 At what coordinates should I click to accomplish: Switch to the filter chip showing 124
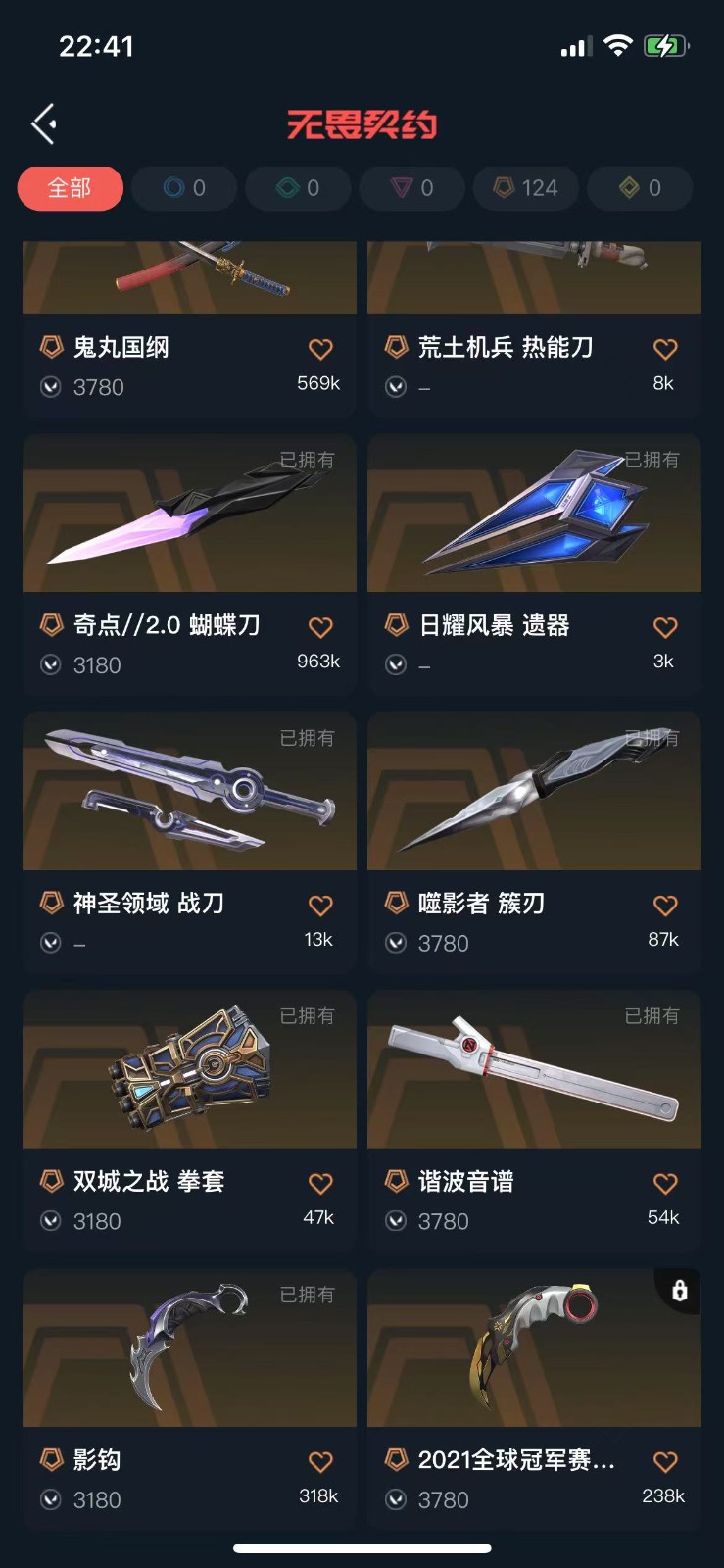click(x=525, y=188)
